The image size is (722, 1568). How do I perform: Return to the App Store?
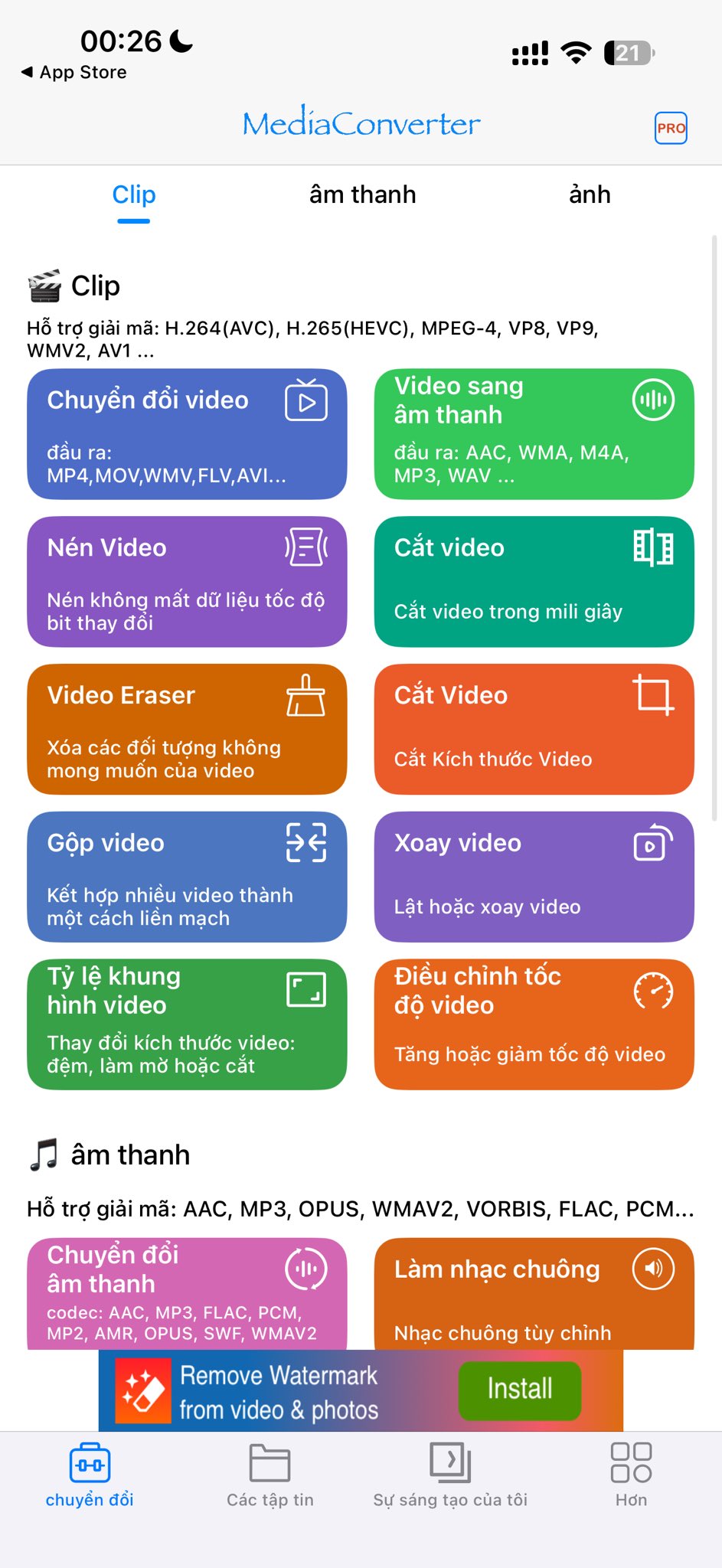(74, 72)
